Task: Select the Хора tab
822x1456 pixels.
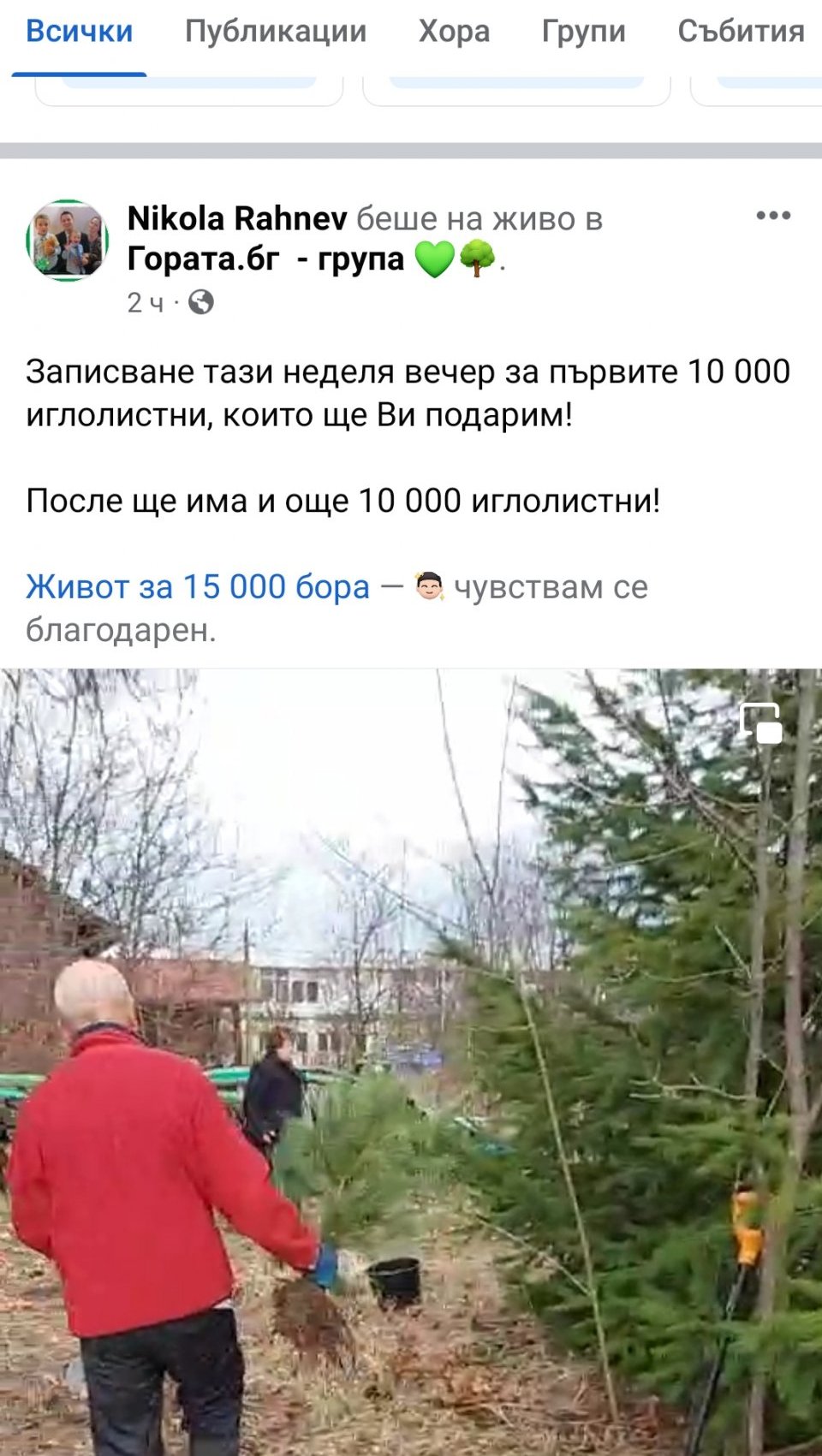Action: (454, 32)
